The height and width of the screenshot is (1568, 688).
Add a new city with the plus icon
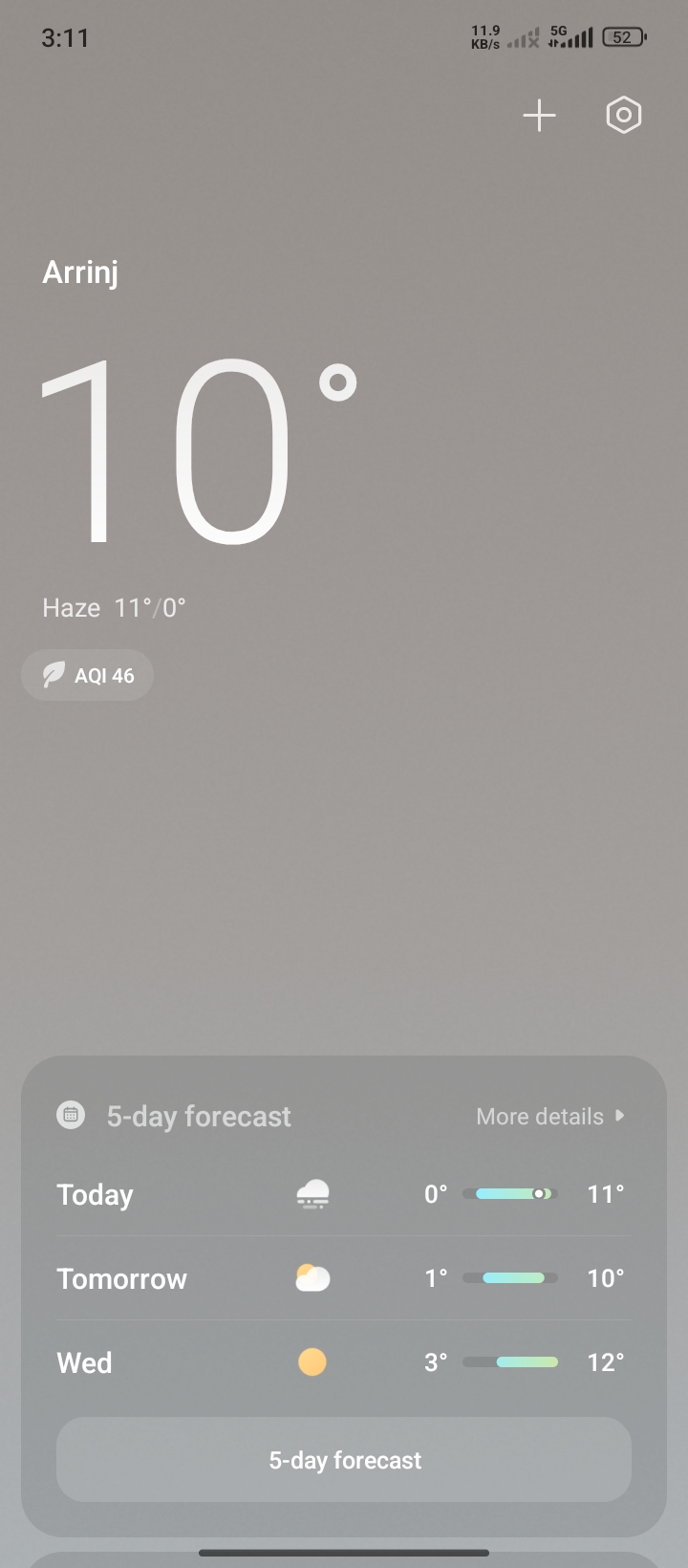coord(539,116)
